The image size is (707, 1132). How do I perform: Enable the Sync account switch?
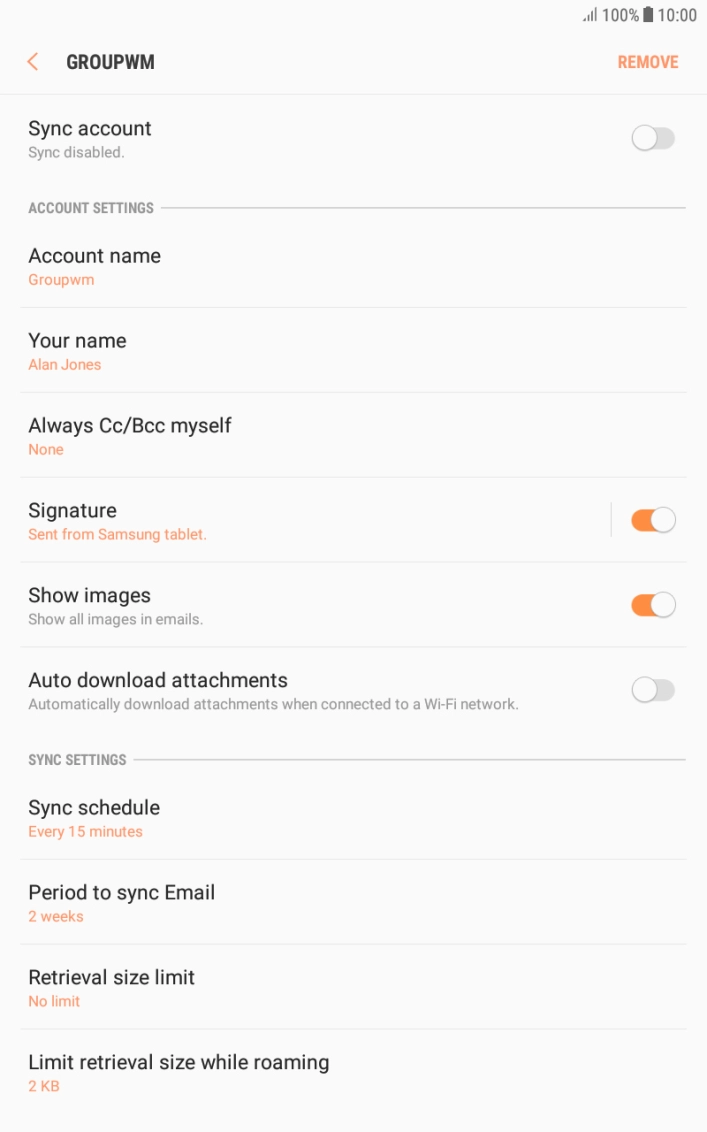click(x=653, y=139)
